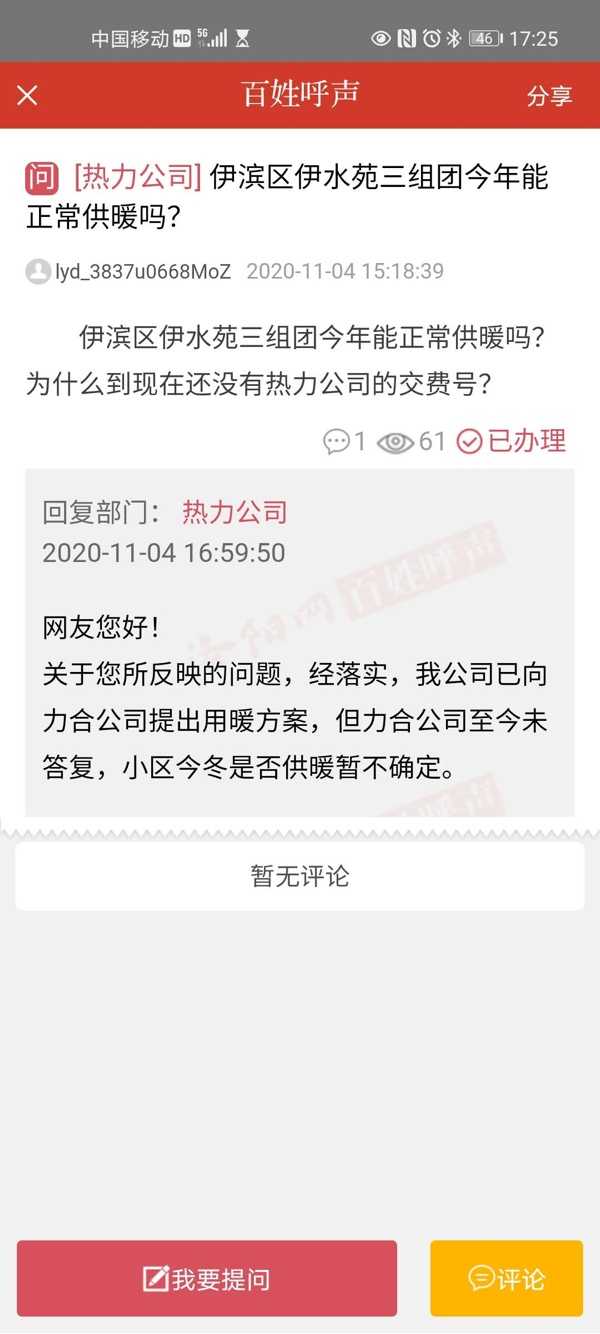Tap 分享 to share this post
600x1334 pixels.
(549, 96)
